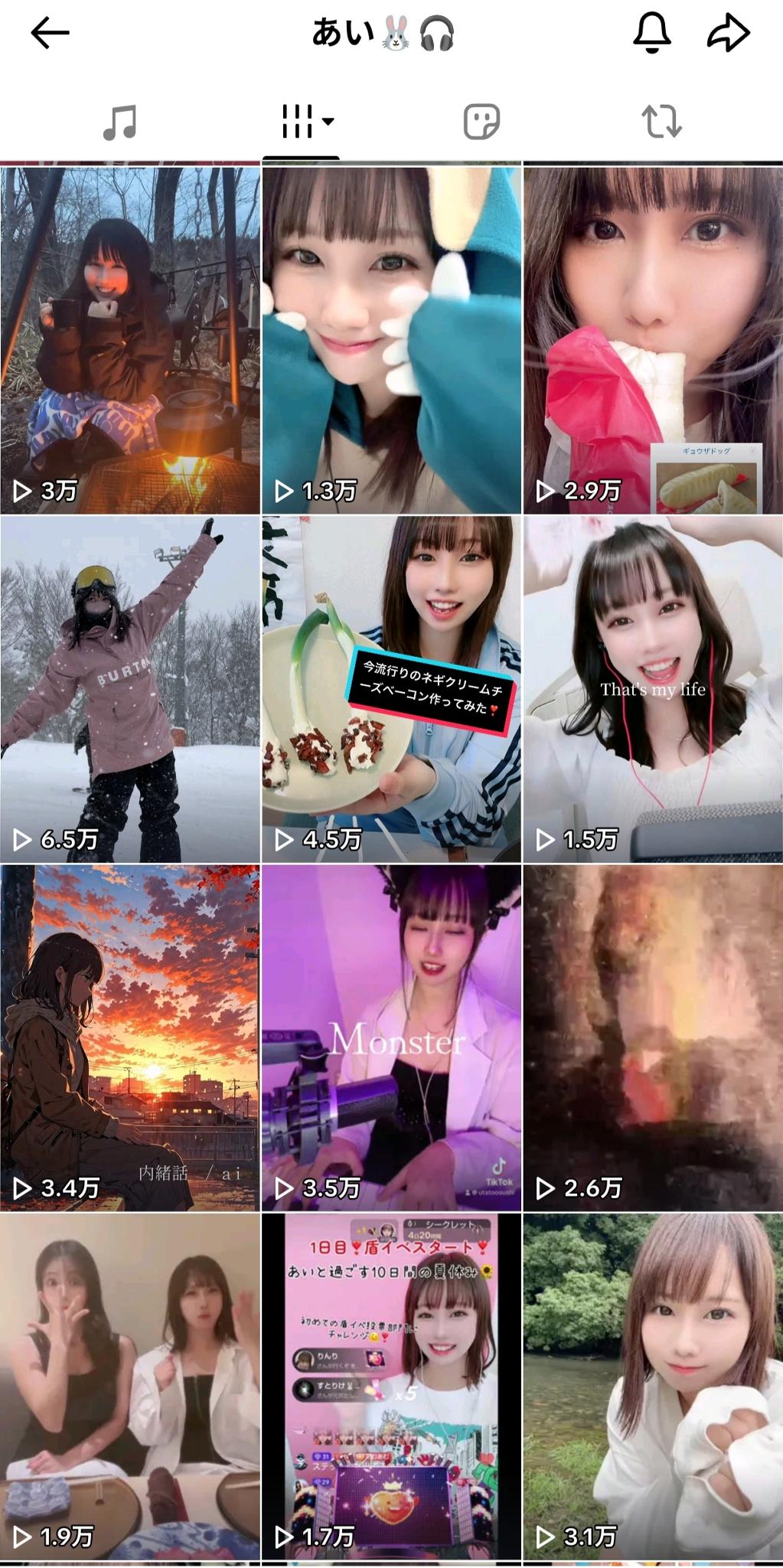Share this profile via the arrow icon

(x=727, y=33)
